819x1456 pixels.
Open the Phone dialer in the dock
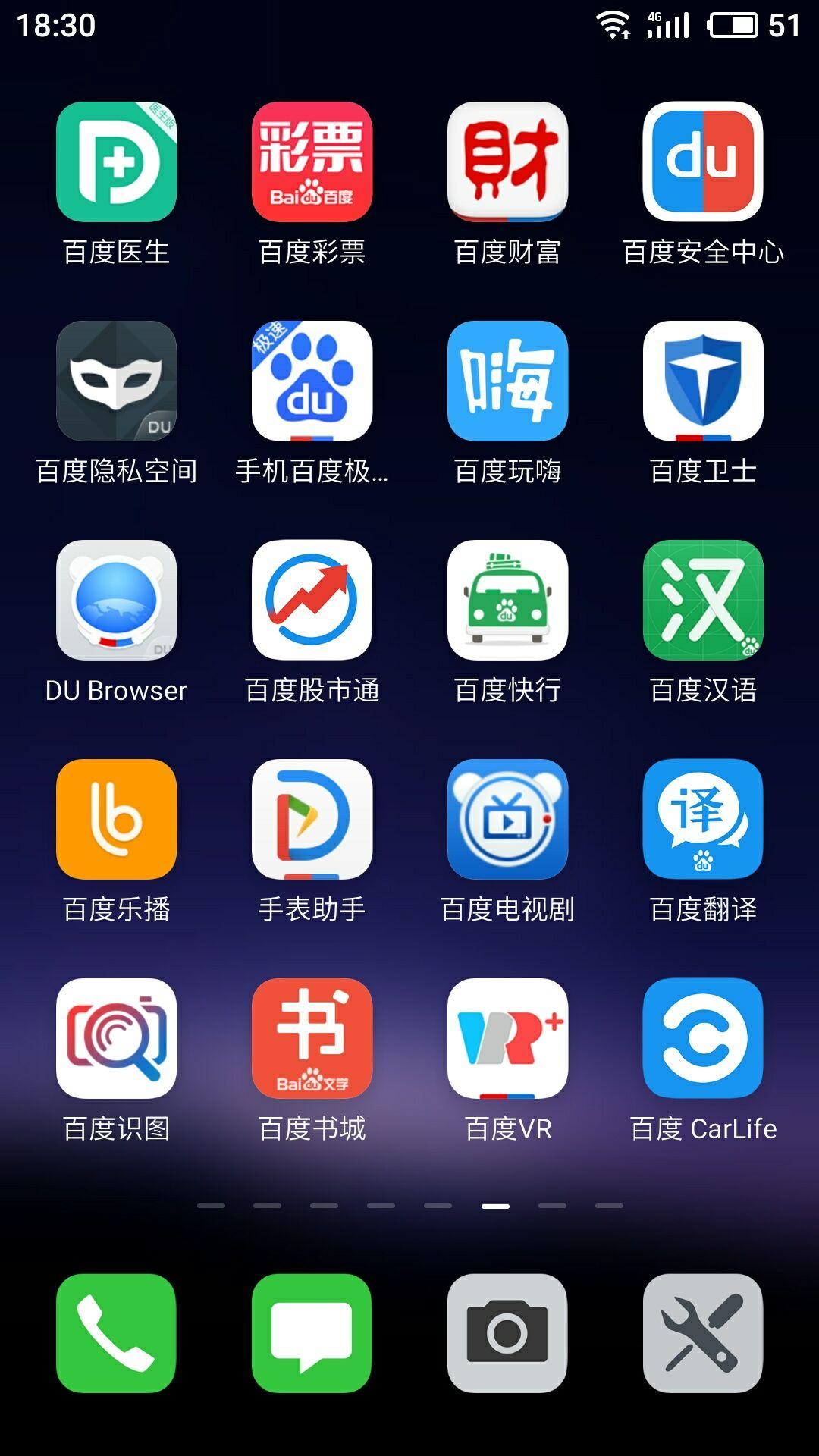pos(116,1333)
